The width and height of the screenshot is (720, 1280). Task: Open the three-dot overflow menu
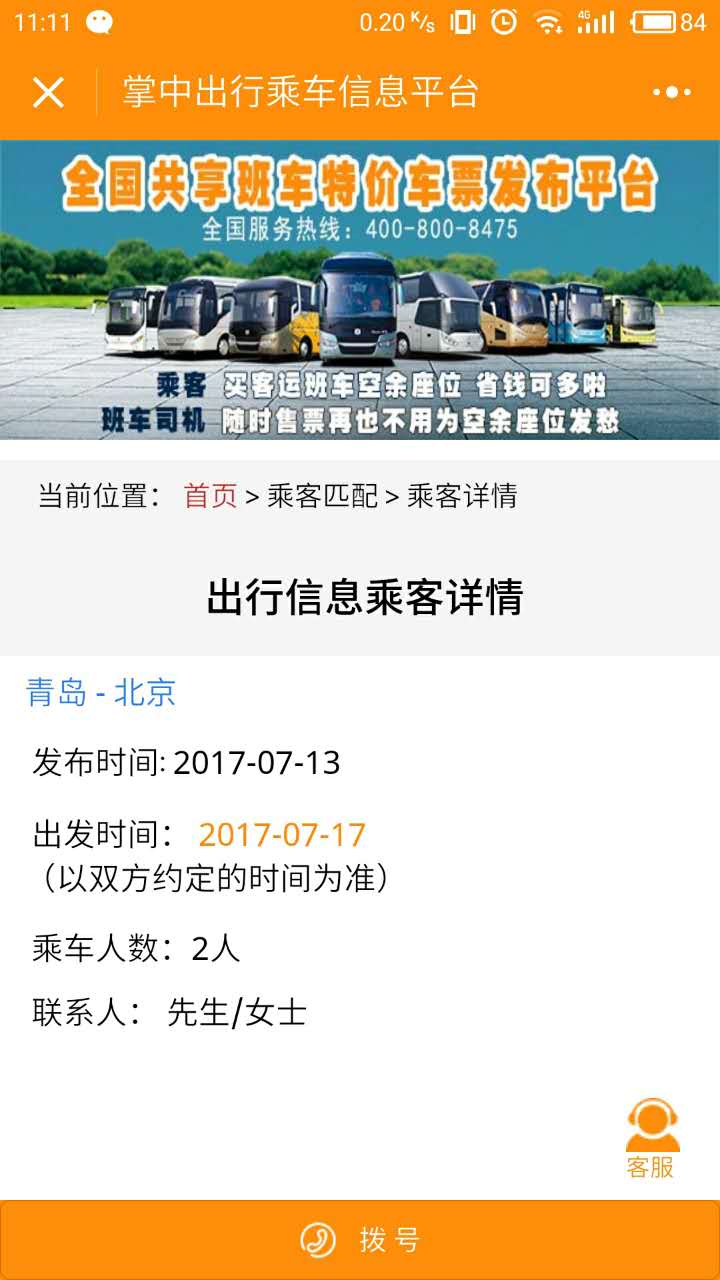click(671, 93)
